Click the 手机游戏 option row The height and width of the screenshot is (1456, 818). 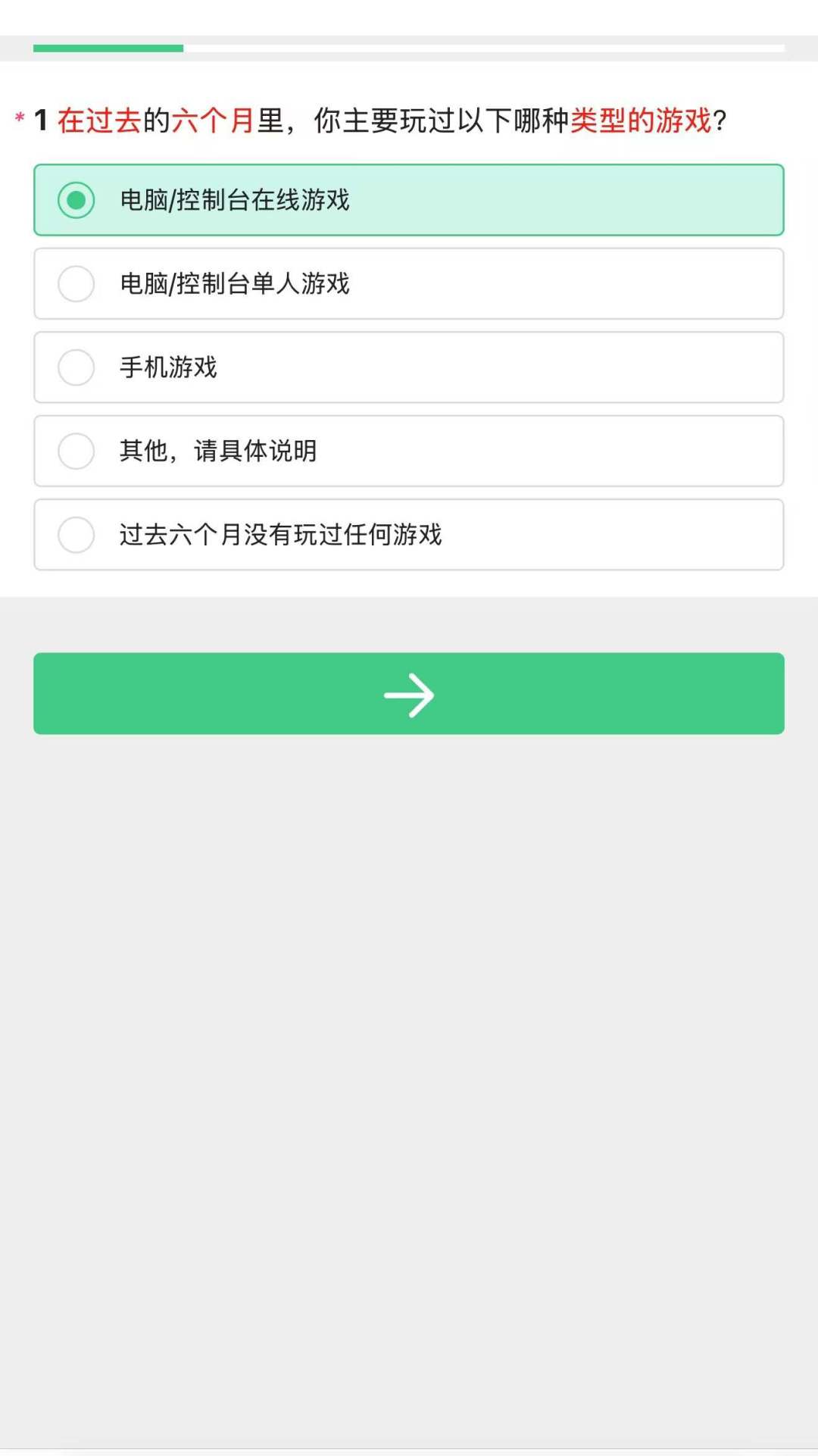click(x=409, y=368)
